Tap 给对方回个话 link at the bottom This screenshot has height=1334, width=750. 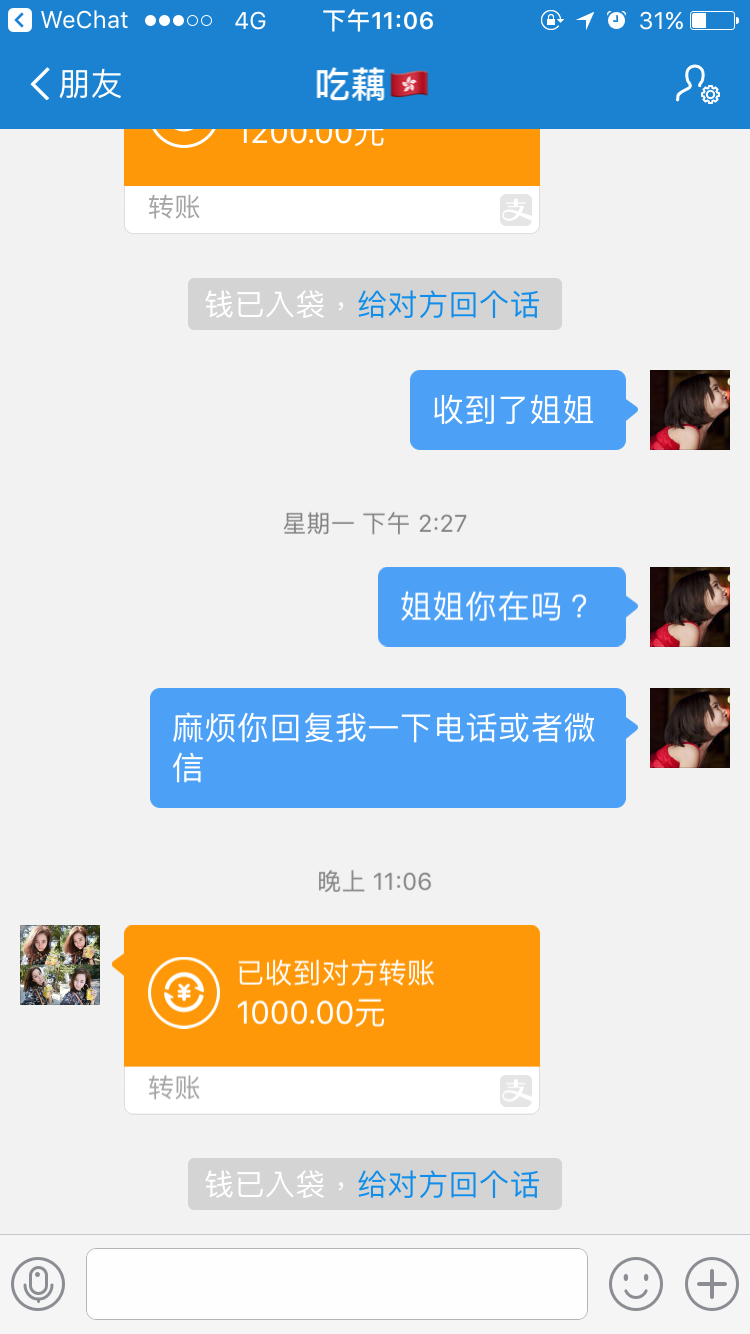(448, 1185)
